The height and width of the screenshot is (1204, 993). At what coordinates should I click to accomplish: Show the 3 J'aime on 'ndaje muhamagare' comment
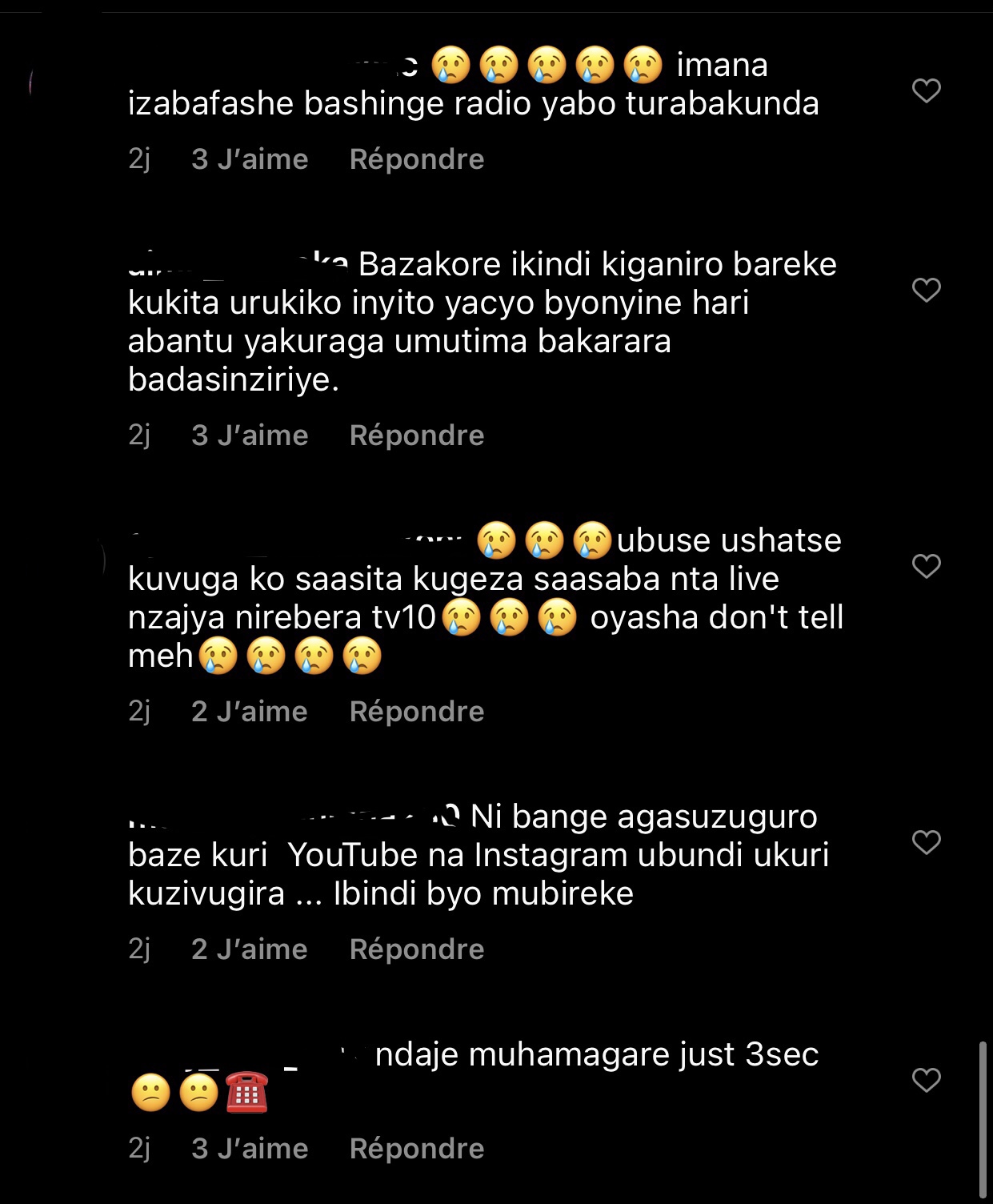[x=250, y=1149]
